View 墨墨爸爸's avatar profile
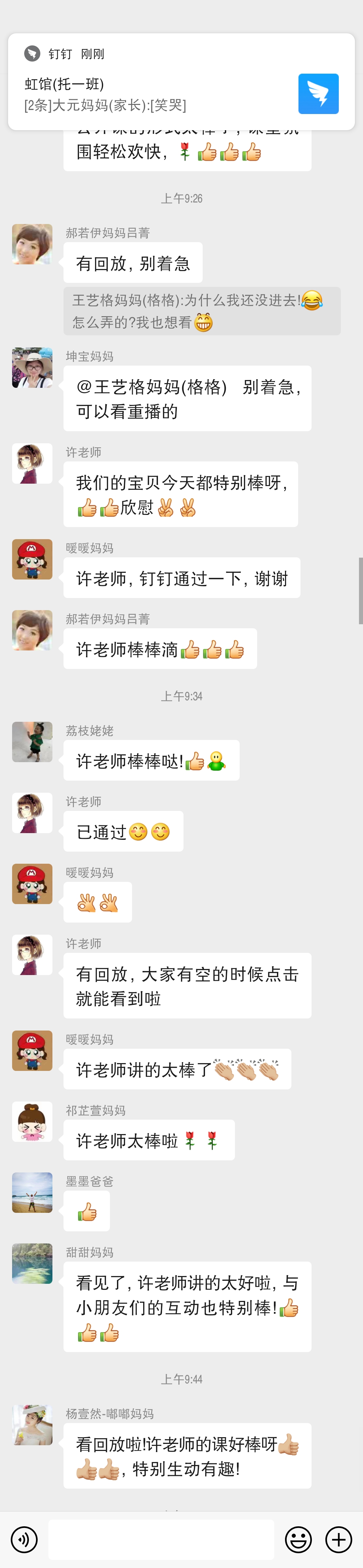 tap(32, 1192)
